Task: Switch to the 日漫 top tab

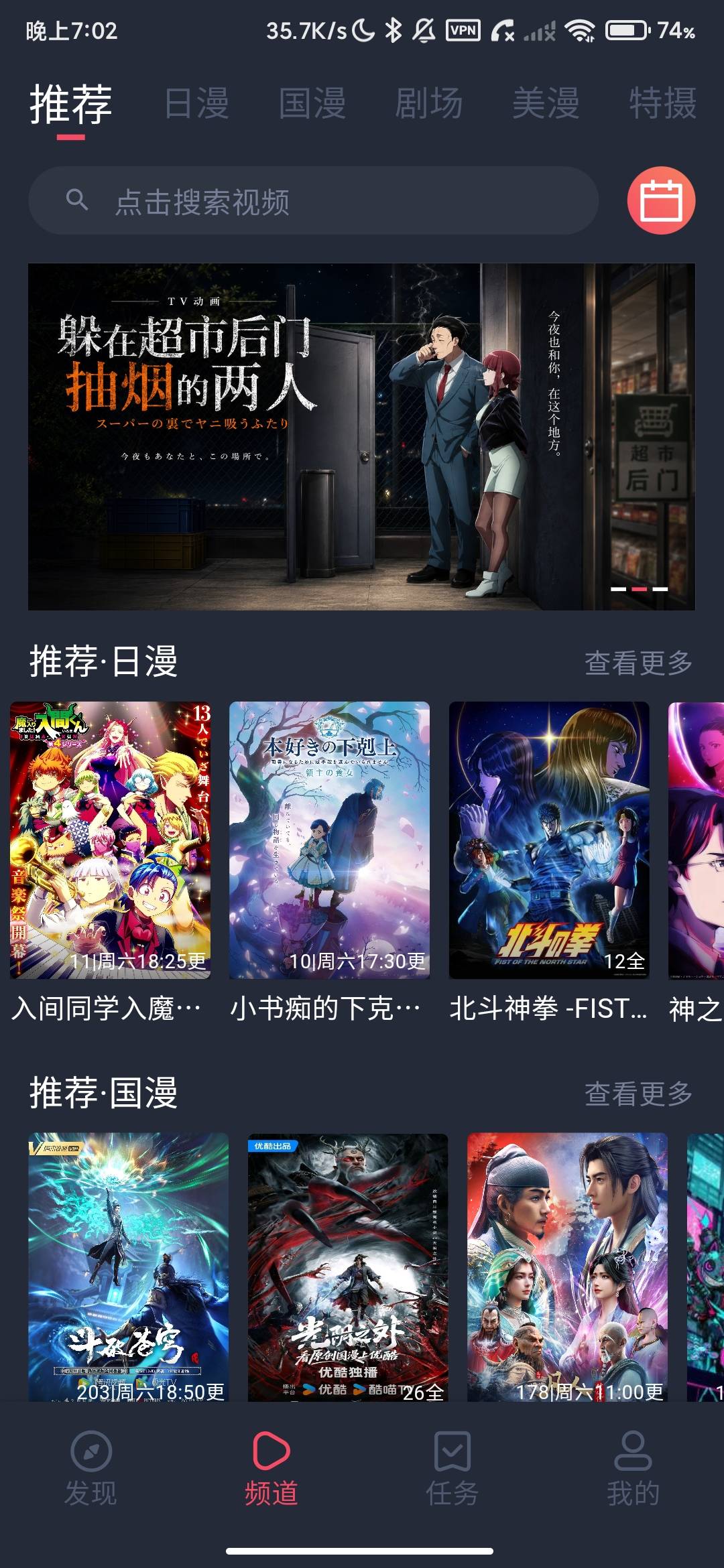Action: 197,103
